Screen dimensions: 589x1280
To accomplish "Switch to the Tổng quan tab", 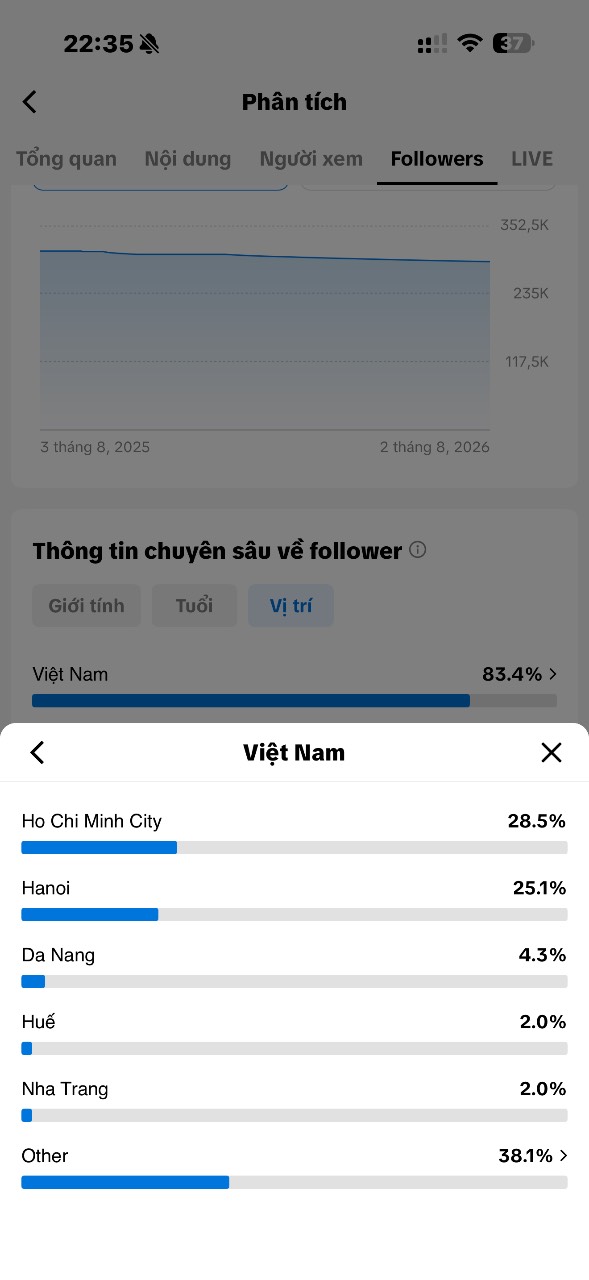I will tap(66, 159).
